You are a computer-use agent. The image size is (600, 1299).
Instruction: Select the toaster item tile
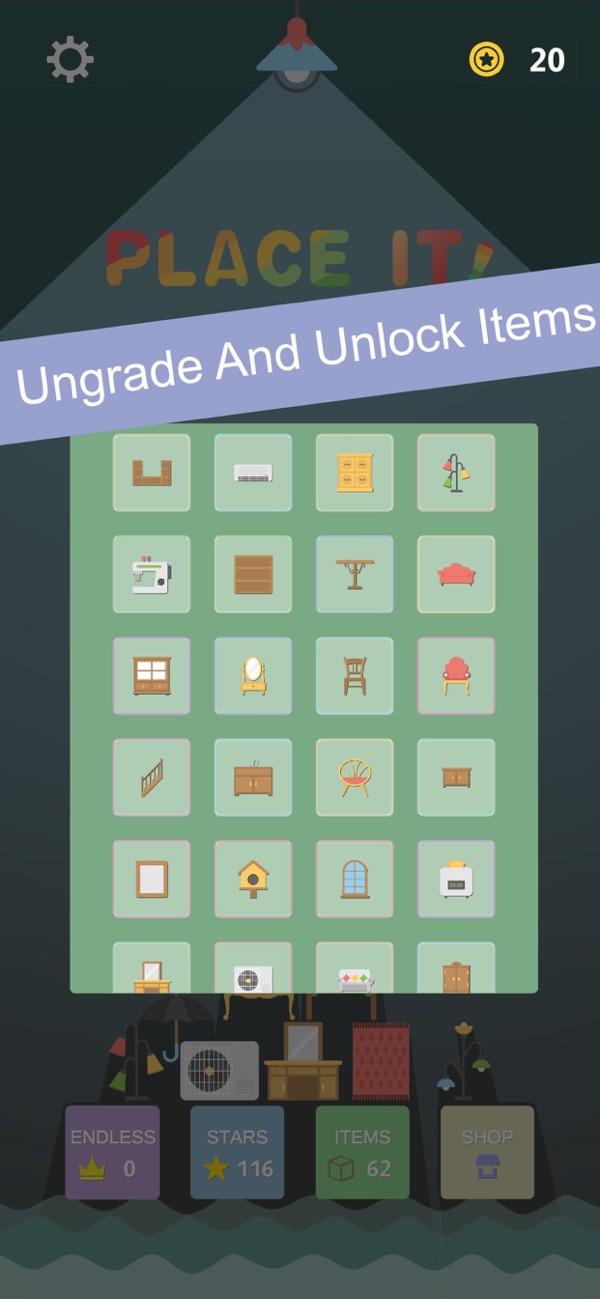click(x=456, y=879)
